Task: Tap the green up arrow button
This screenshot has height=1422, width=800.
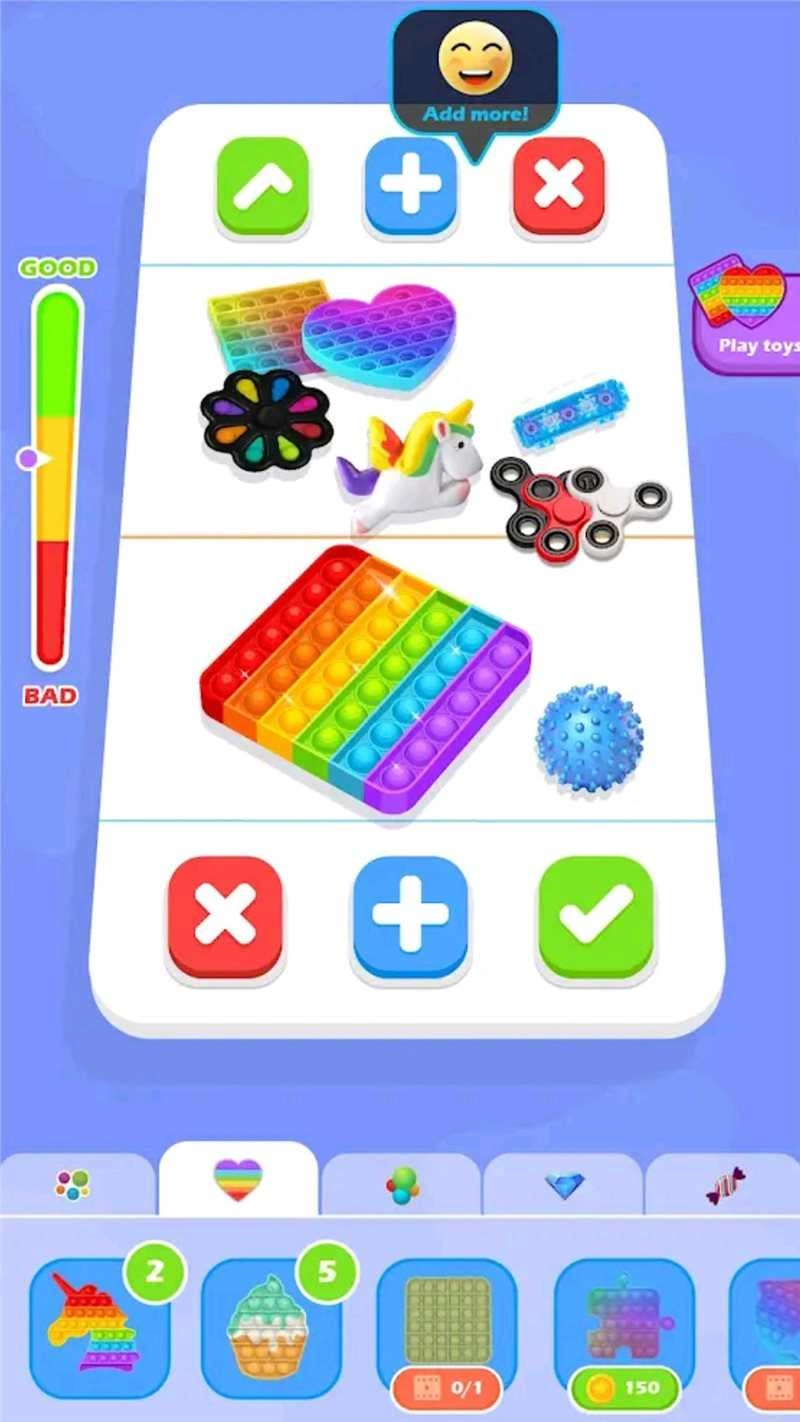Action: coord(262,187)
